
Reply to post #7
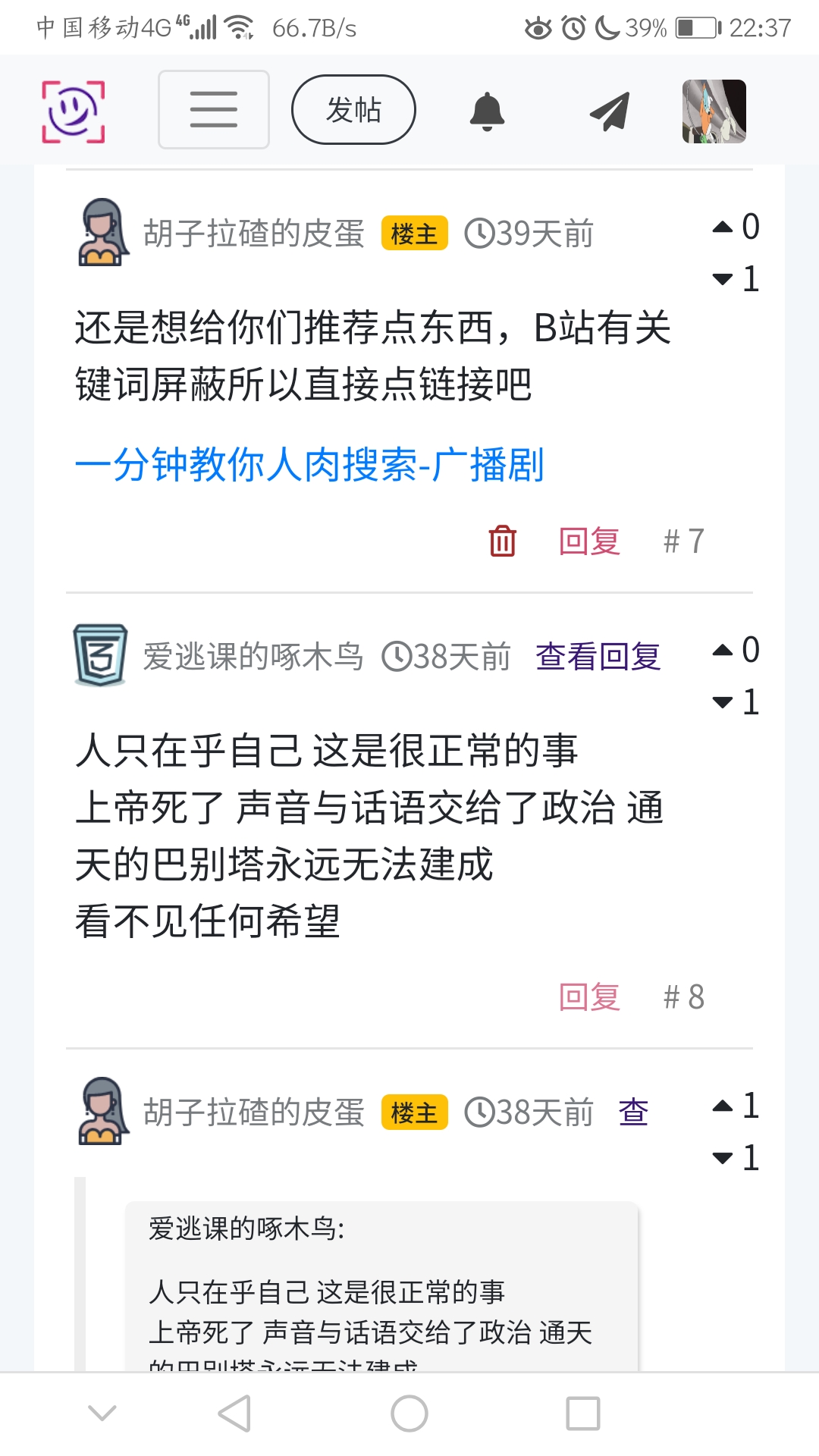pyautogui.click(x=589, y=541)
